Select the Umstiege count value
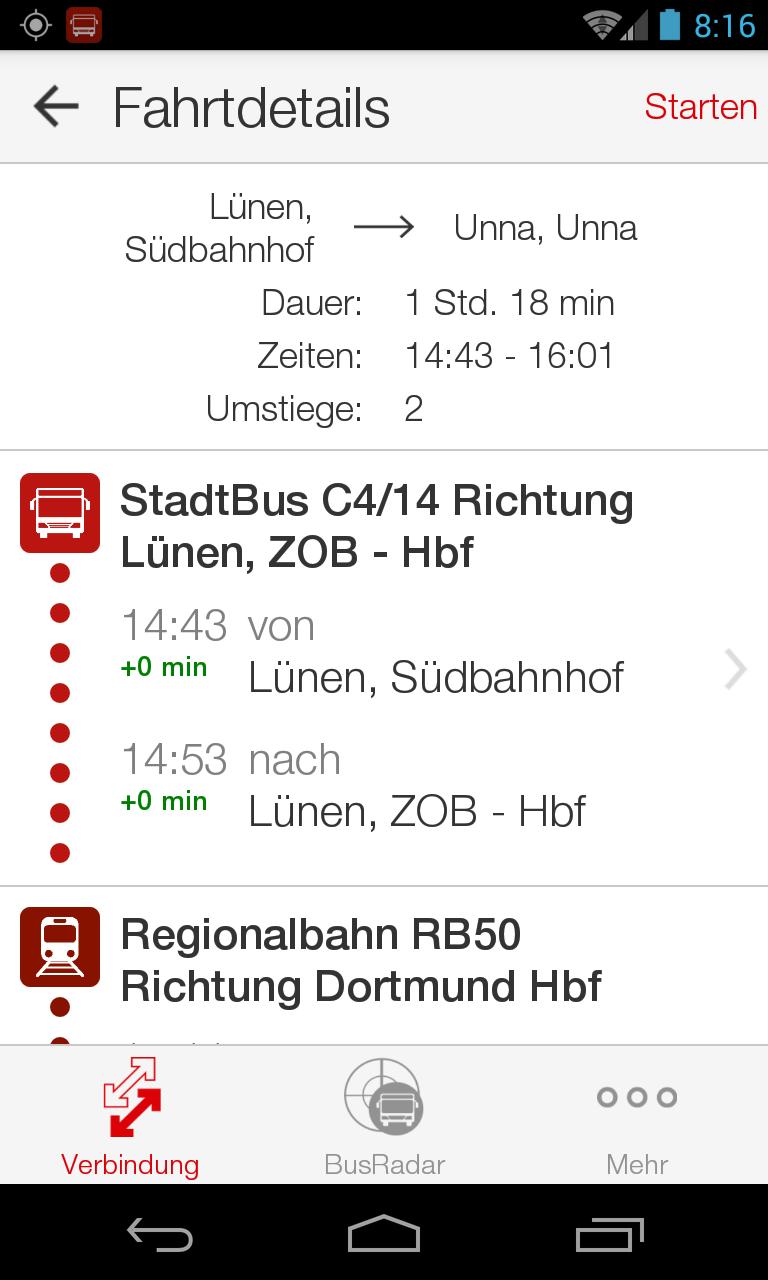The width and height of the screenshot is (768, 1280). (x=412, y=408)
